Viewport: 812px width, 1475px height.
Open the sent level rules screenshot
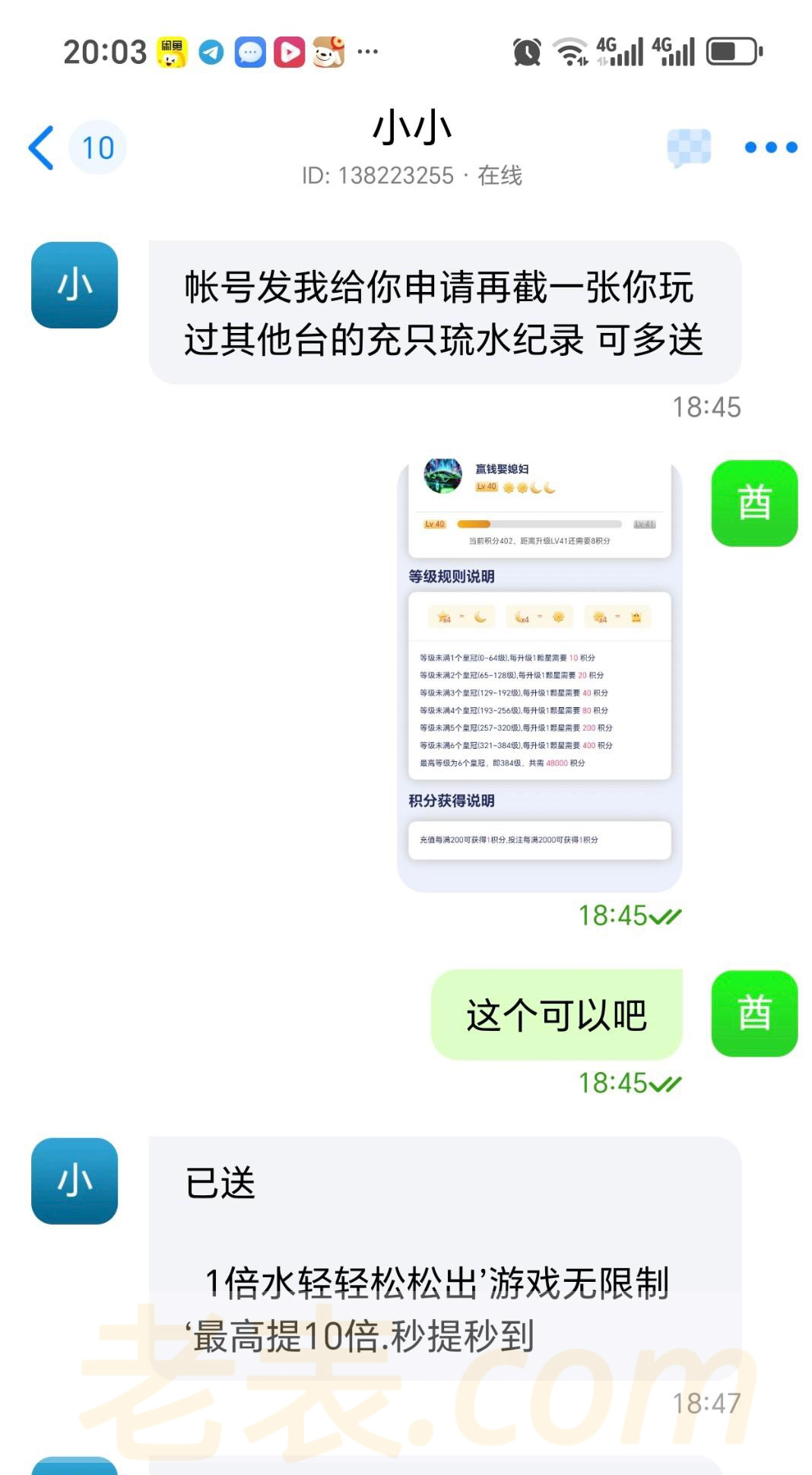pos(539,675)
